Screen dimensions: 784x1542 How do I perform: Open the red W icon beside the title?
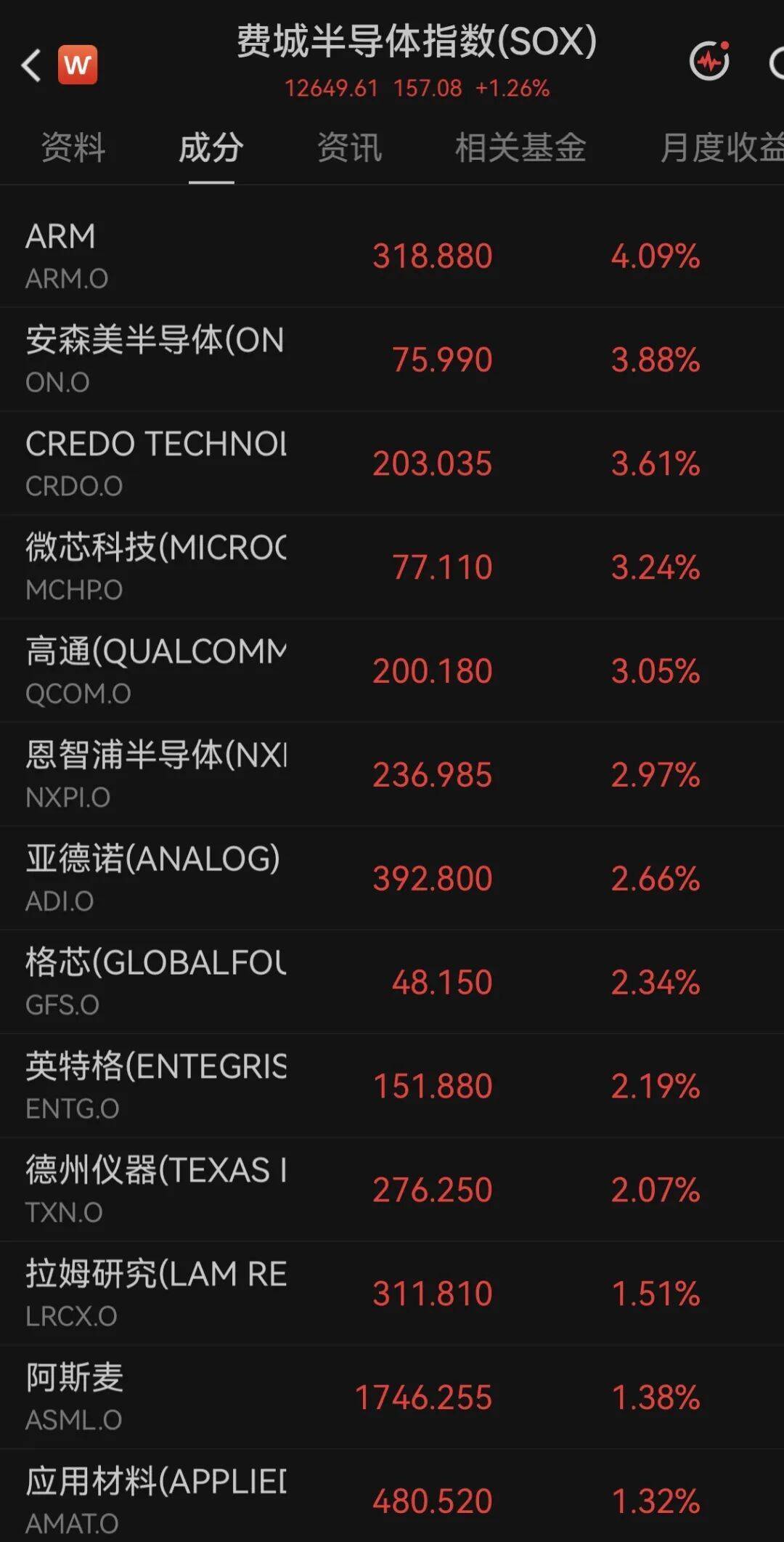click(78, 65)
